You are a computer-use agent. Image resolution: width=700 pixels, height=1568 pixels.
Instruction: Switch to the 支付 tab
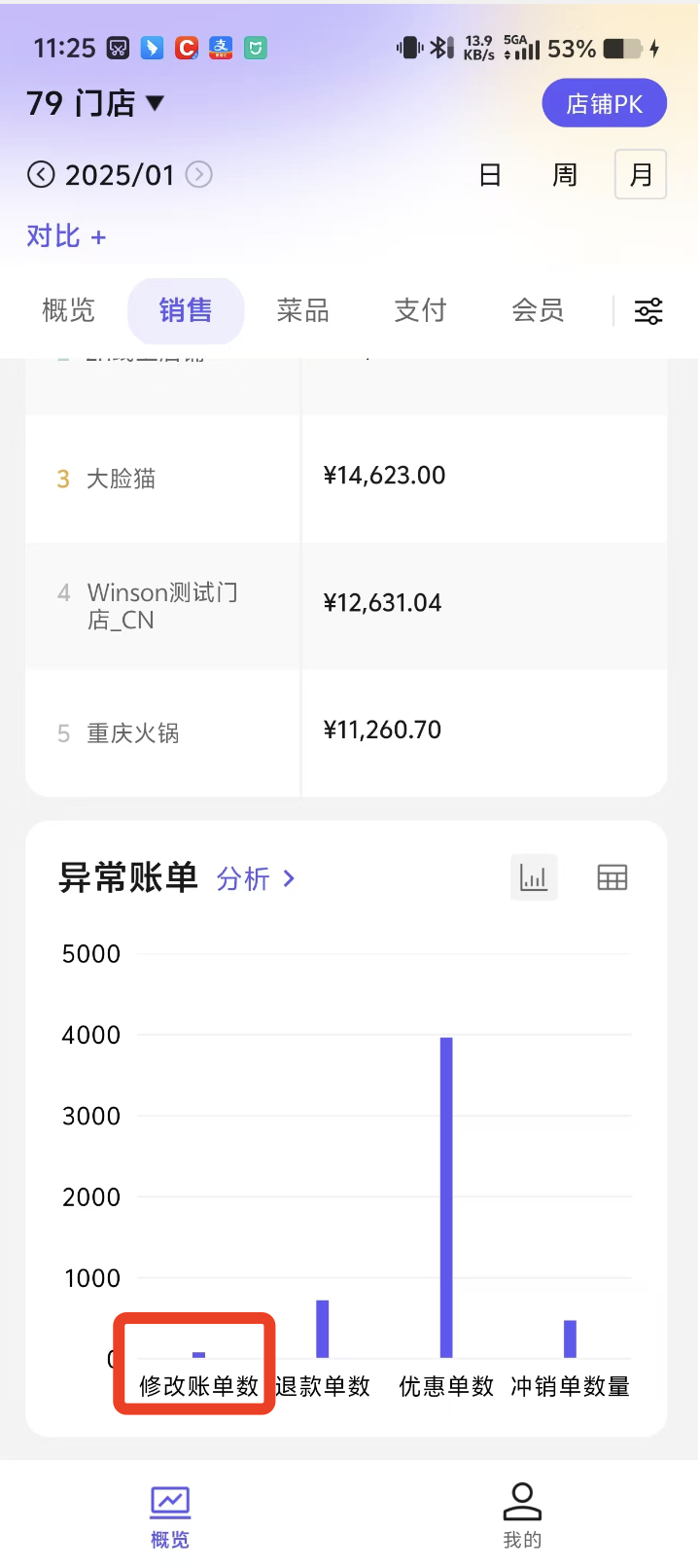420,310
